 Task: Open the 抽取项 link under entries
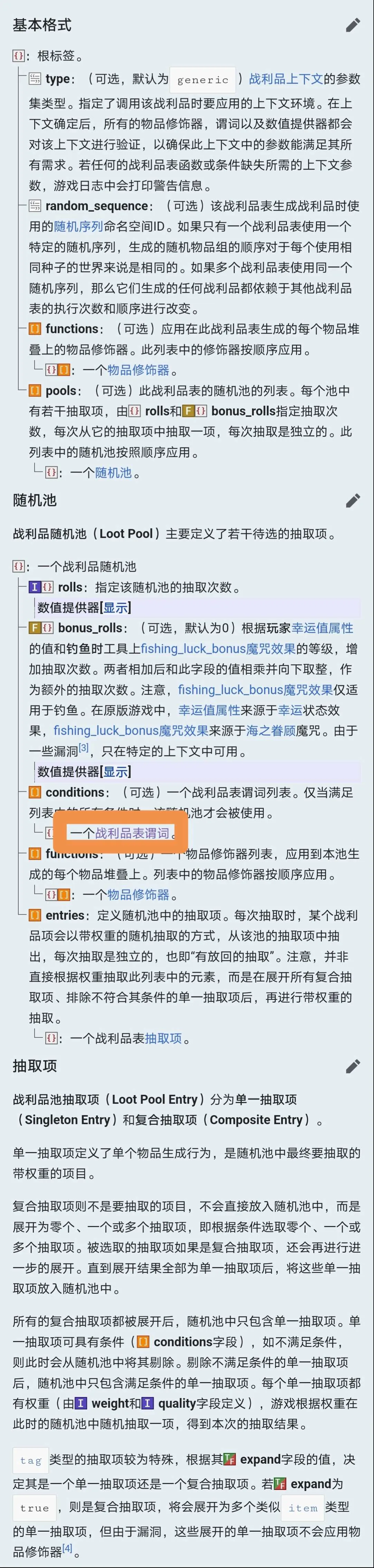[x=163, y=1039]
